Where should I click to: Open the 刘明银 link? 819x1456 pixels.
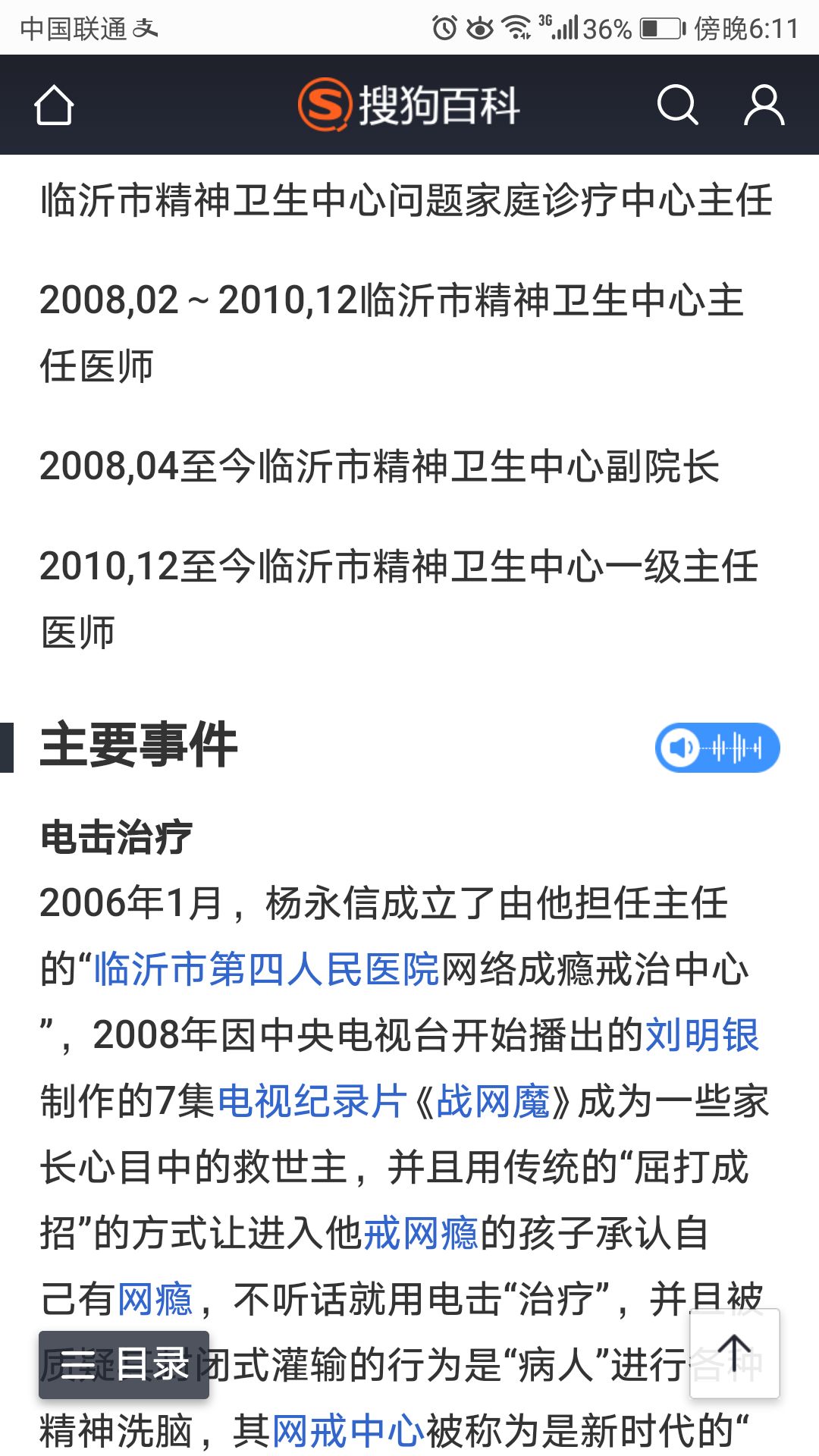701,1035
